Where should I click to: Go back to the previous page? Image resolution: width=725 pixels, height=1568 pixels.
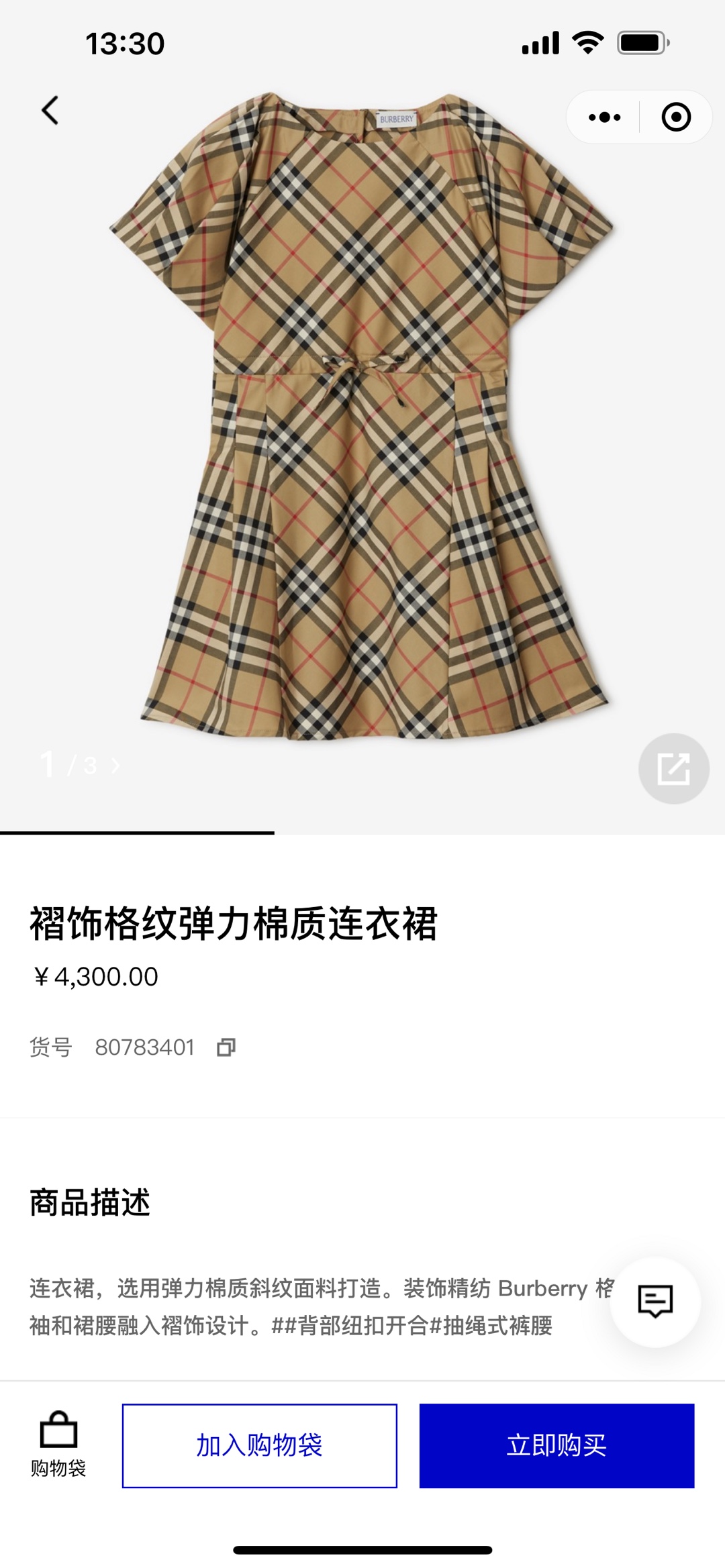(x=50, y=111)
